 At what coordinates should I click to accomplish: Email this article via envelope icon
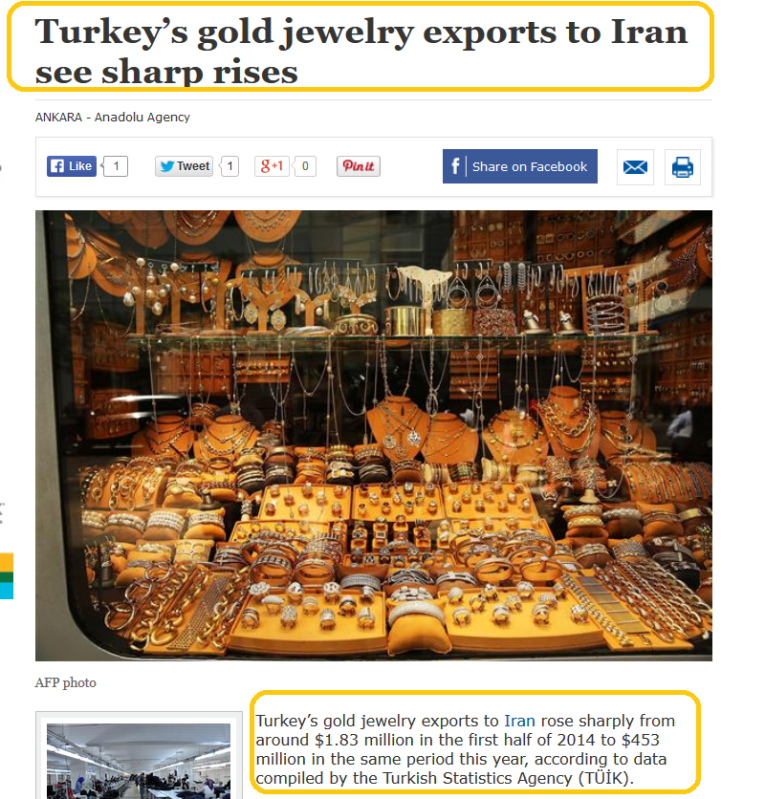point(635,167)
